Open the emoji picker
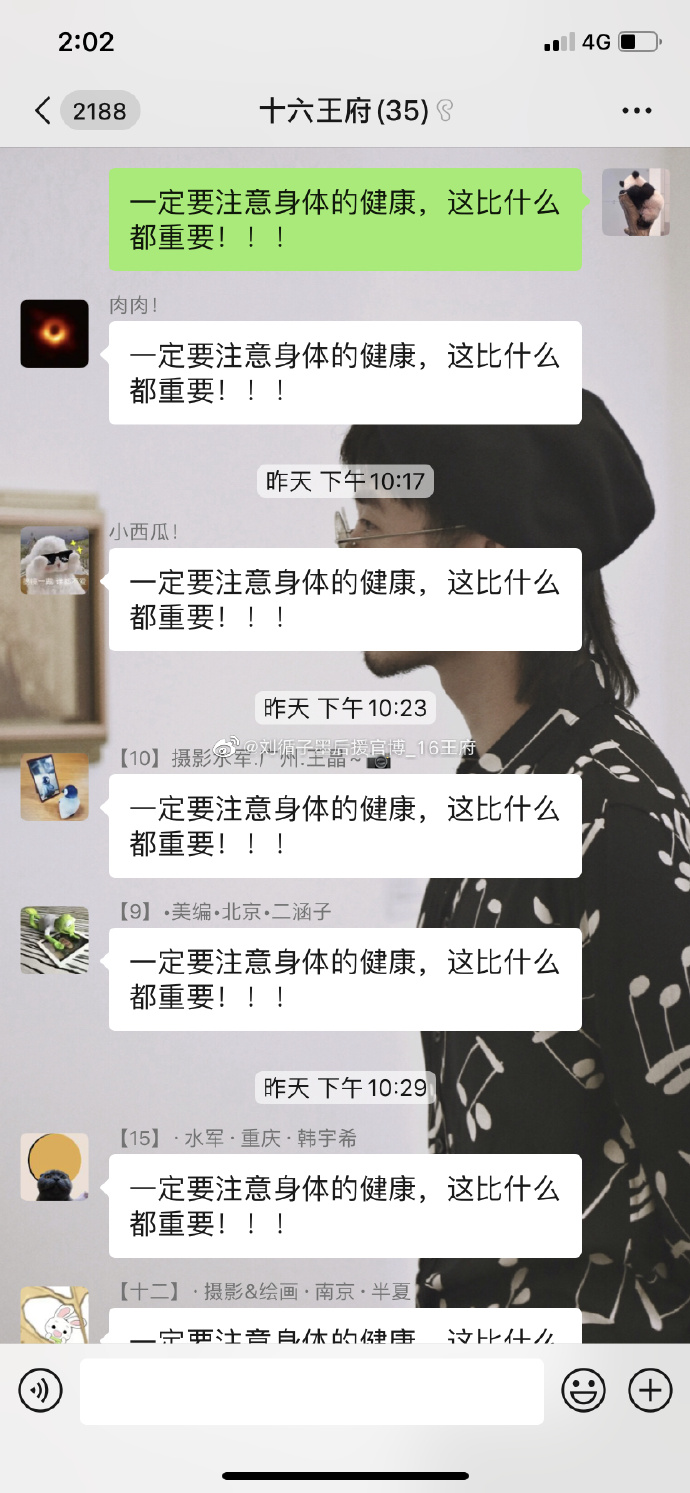This screenshot has height=1493, width=690. [584, 1390]
